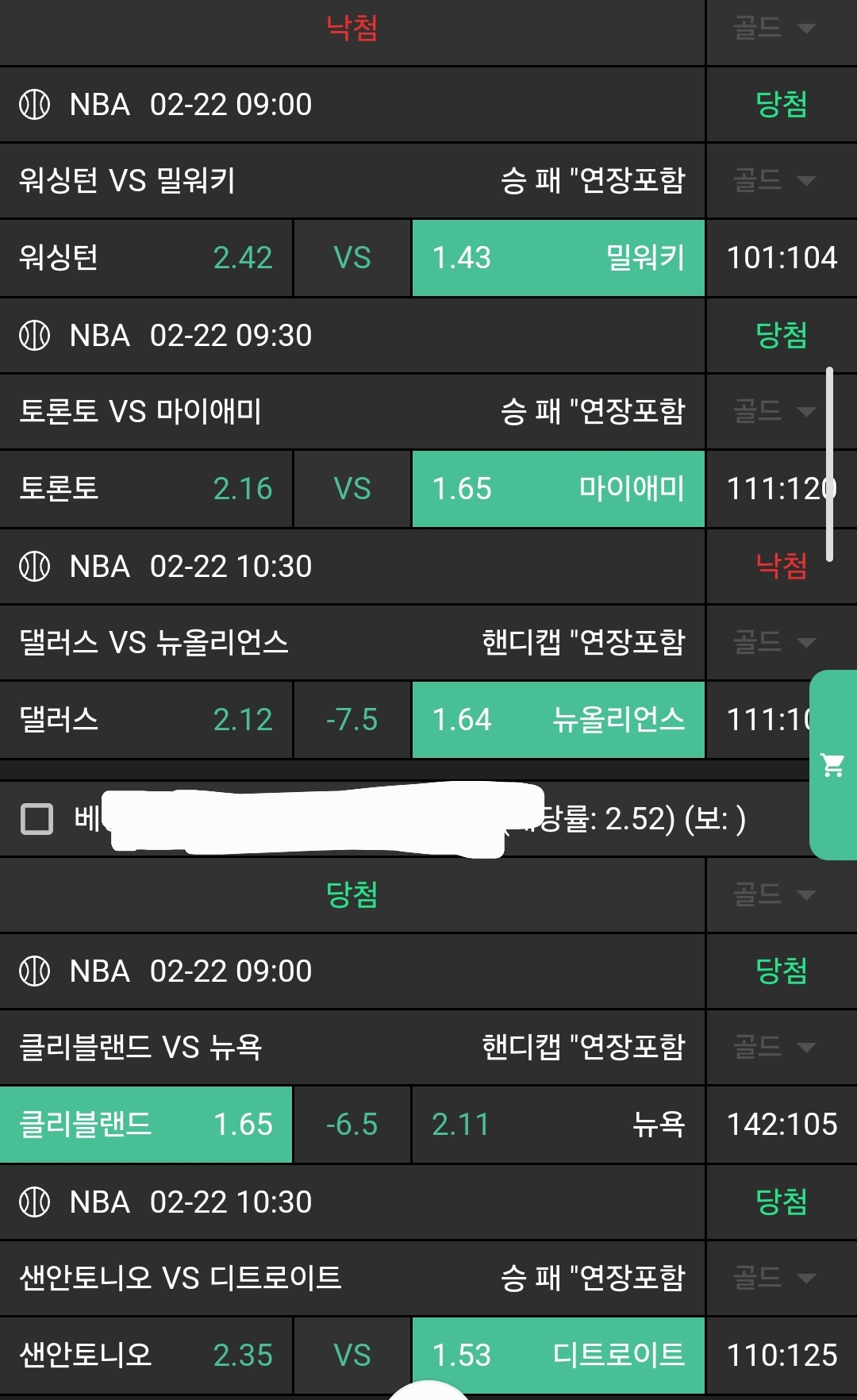The width and height of the screenshot is (857, 1400).
Task: Expand 골드 dropdown in 클리블랜드 VS 뉴욕 row
Action: [x=774, y=1046]
